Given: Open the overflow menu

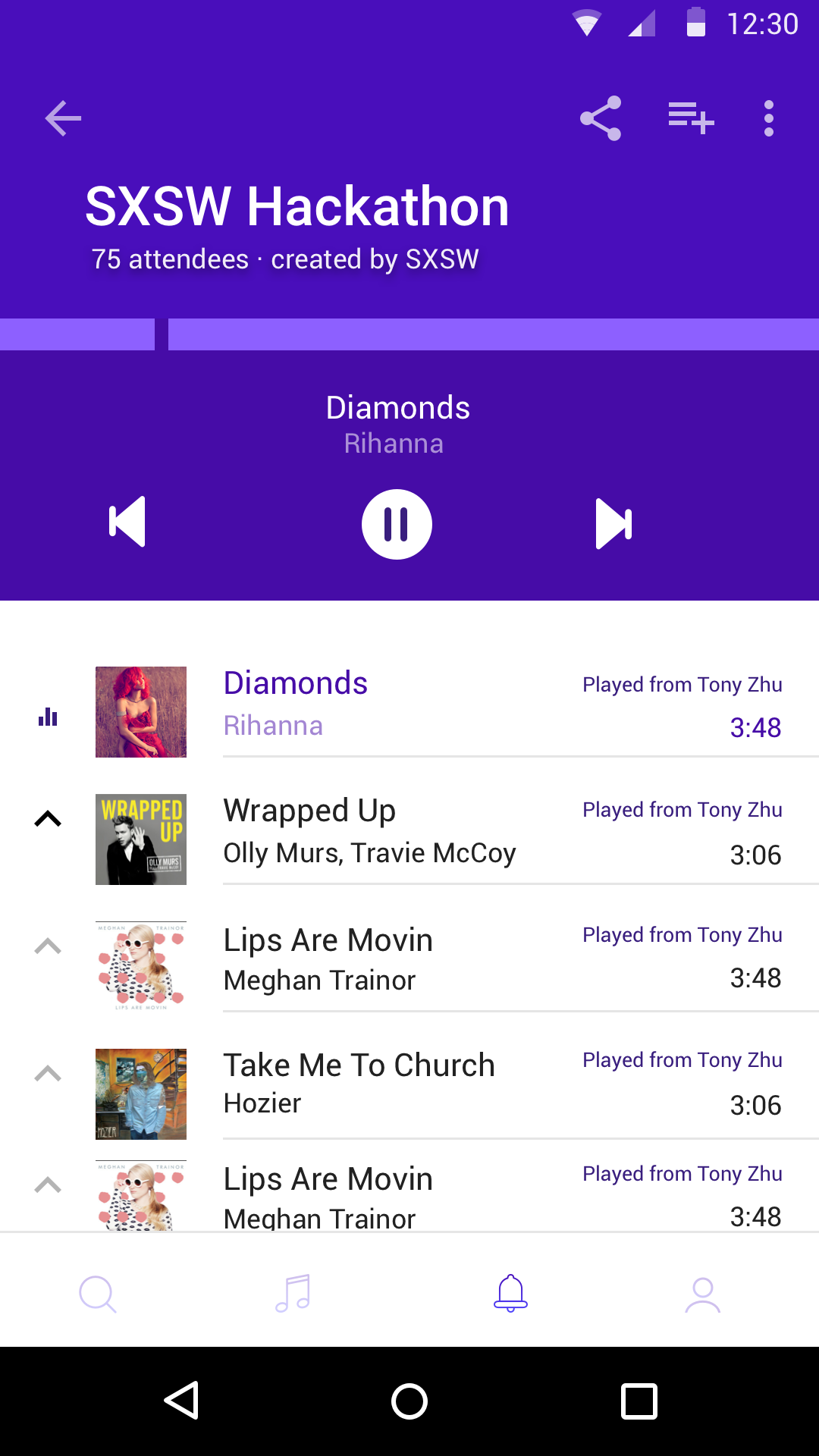Looking at the screenshot, I should 769,118.
